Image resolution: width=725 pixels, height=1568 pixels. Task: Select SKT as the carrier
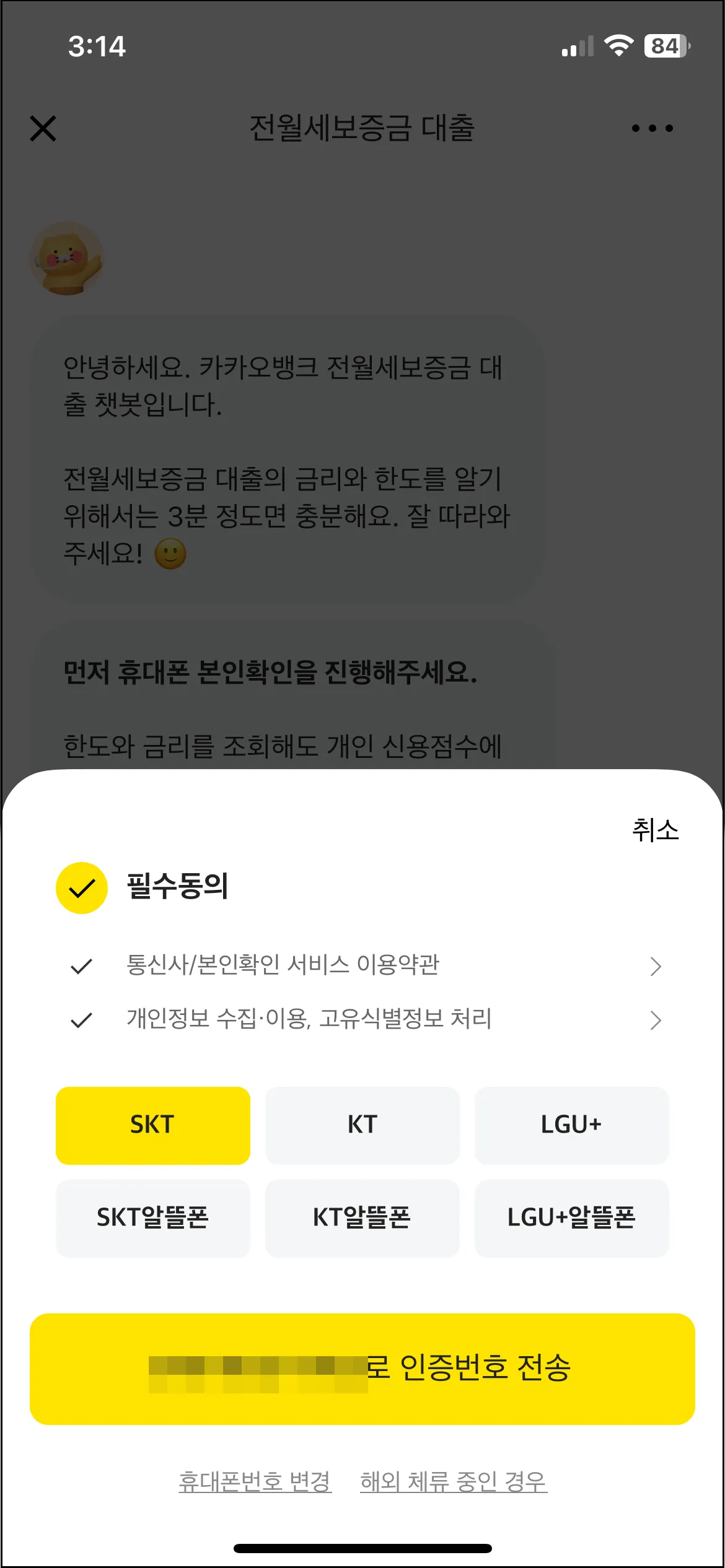[152, 1125]
